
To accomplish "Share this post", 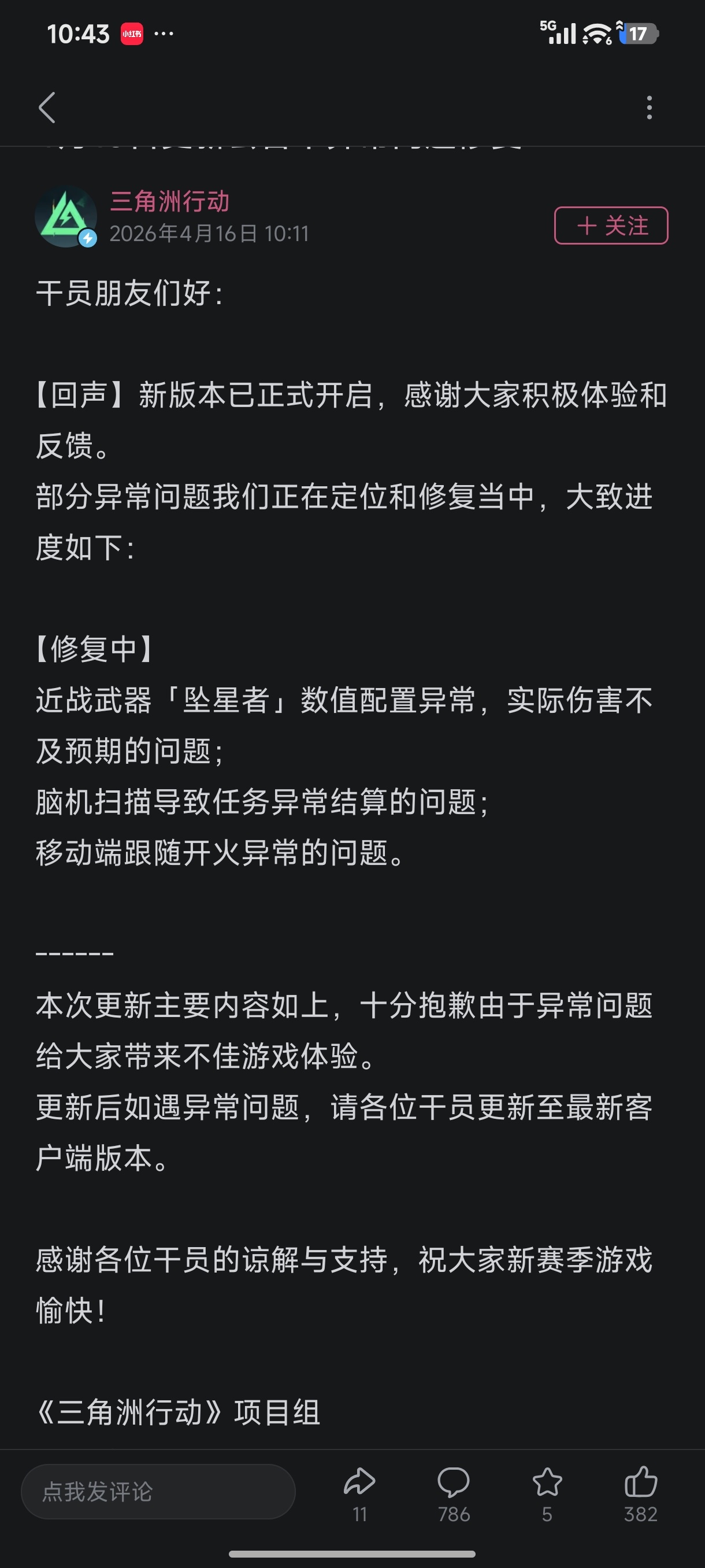I will click(x=359, y=1492).
